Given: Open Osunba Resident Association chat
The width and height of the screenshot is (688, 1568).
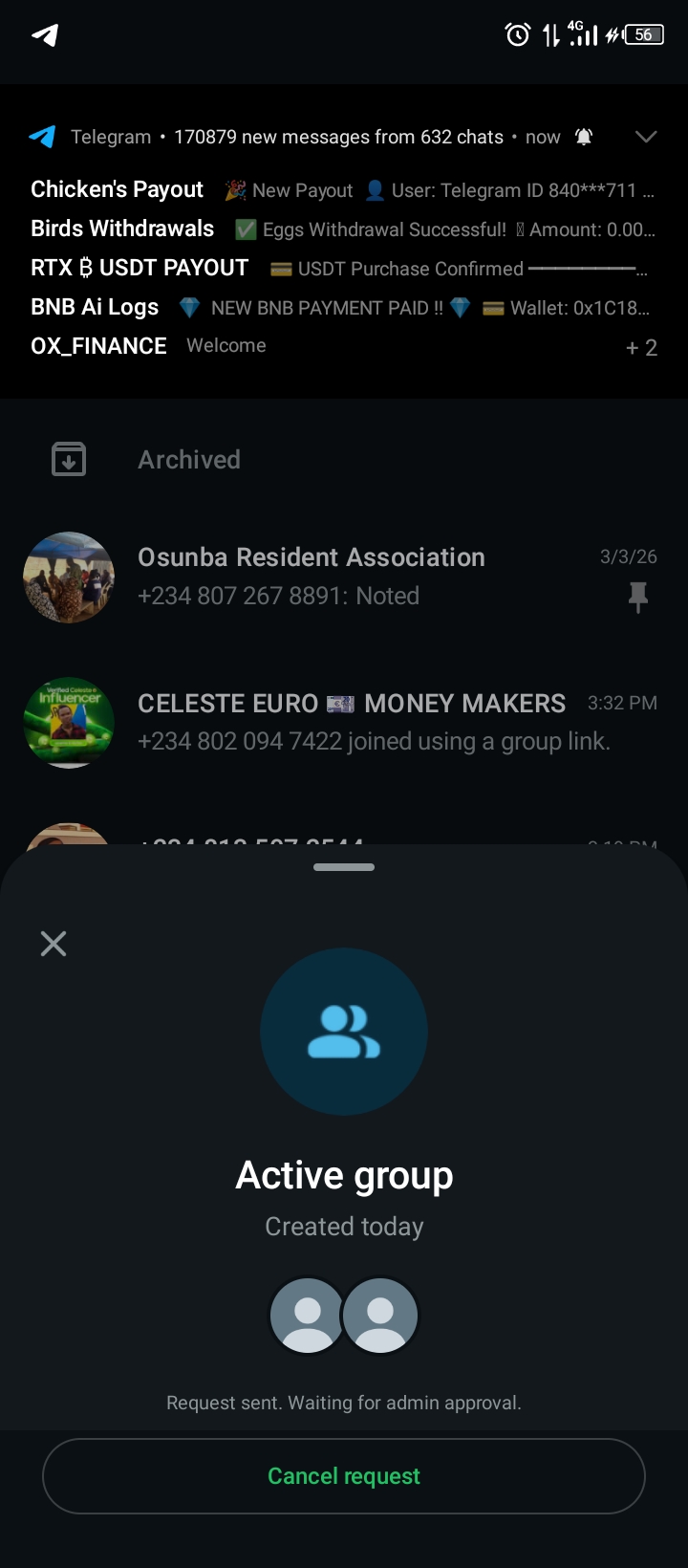Looking at the screenshot, I should [344, 577].
